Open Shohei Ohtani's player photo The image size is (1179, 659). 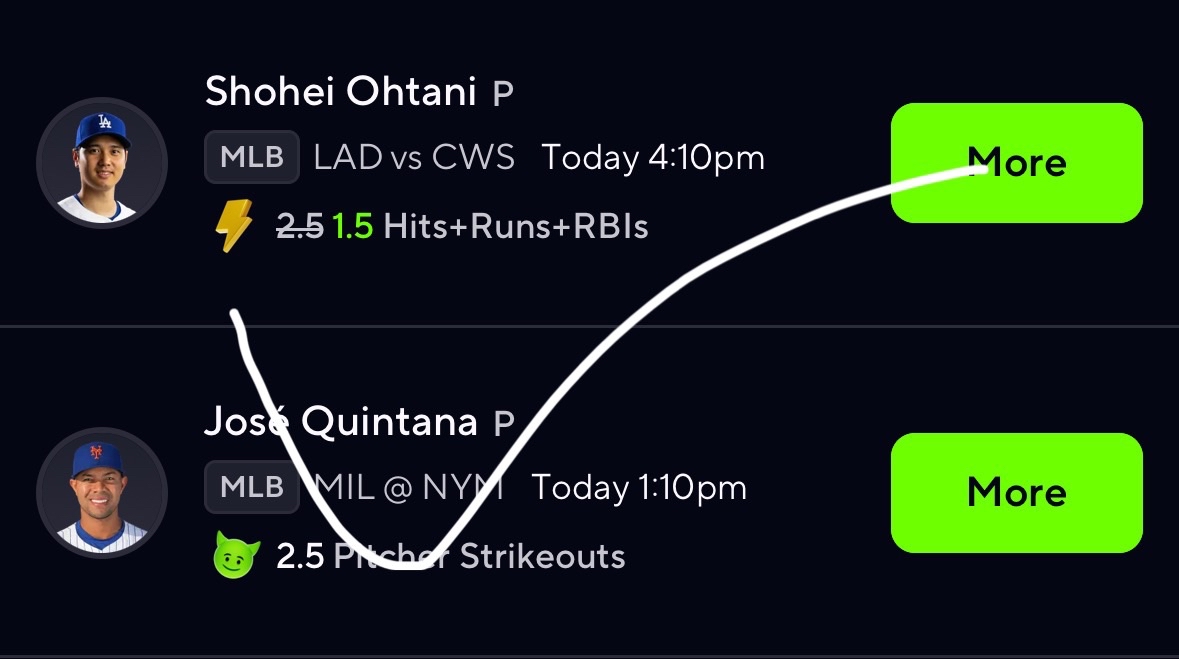[101, 163]
